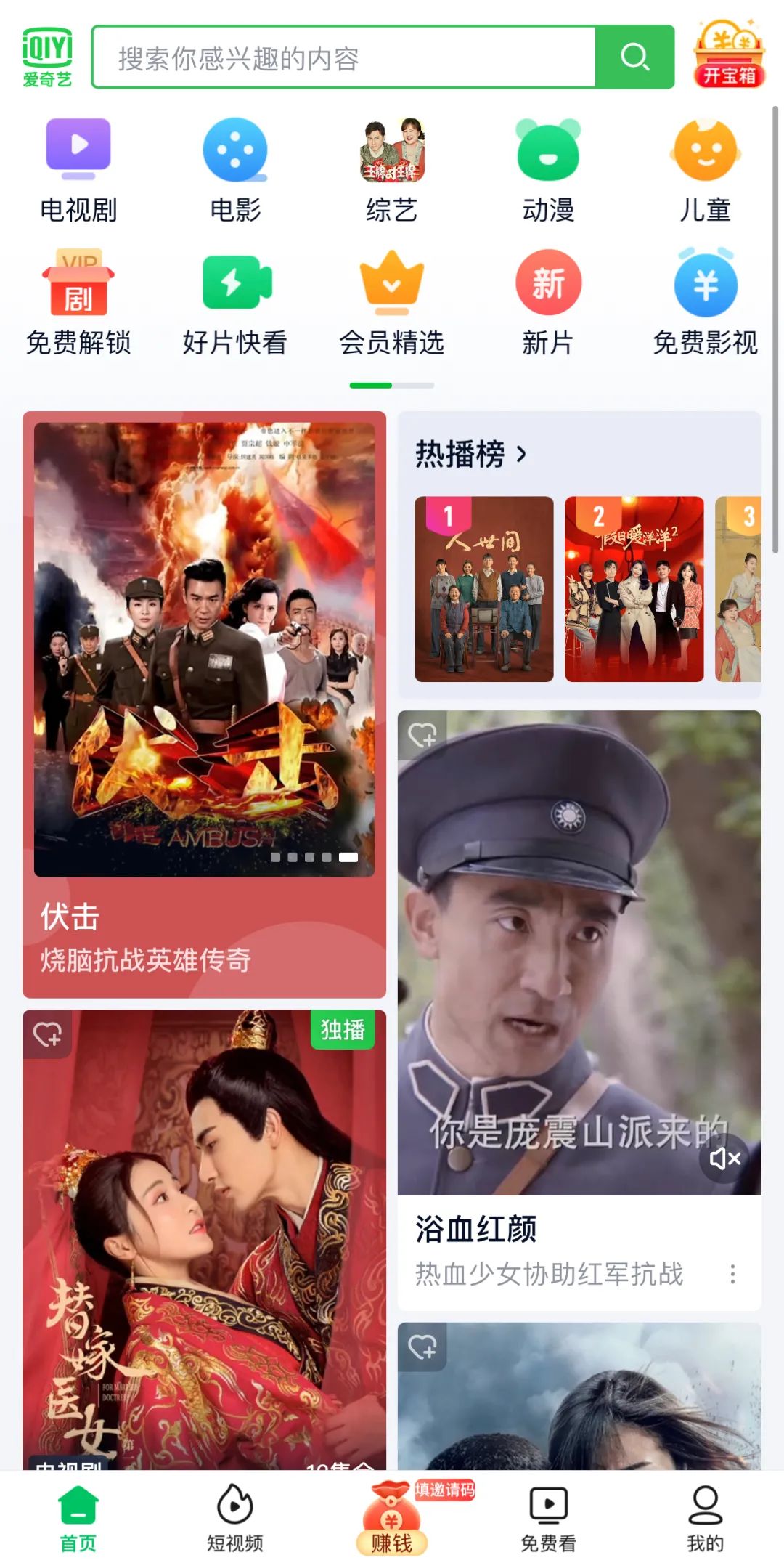Open the 新片 new releases section
Screen dimensions: 784x1563
tap(550, 296)
